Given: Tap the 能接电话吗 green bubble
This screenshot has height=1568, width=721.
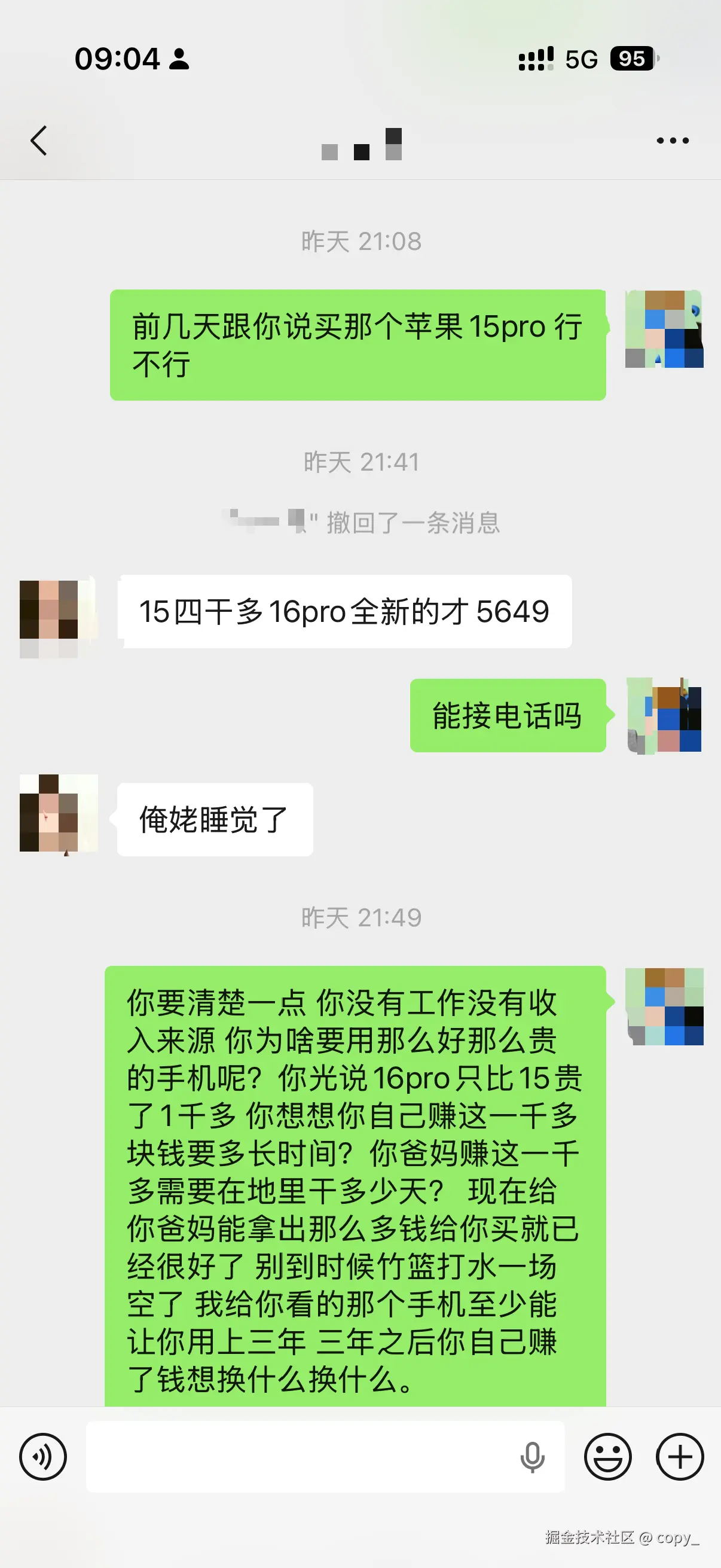Looking at the screenshot, I should 509,716.
